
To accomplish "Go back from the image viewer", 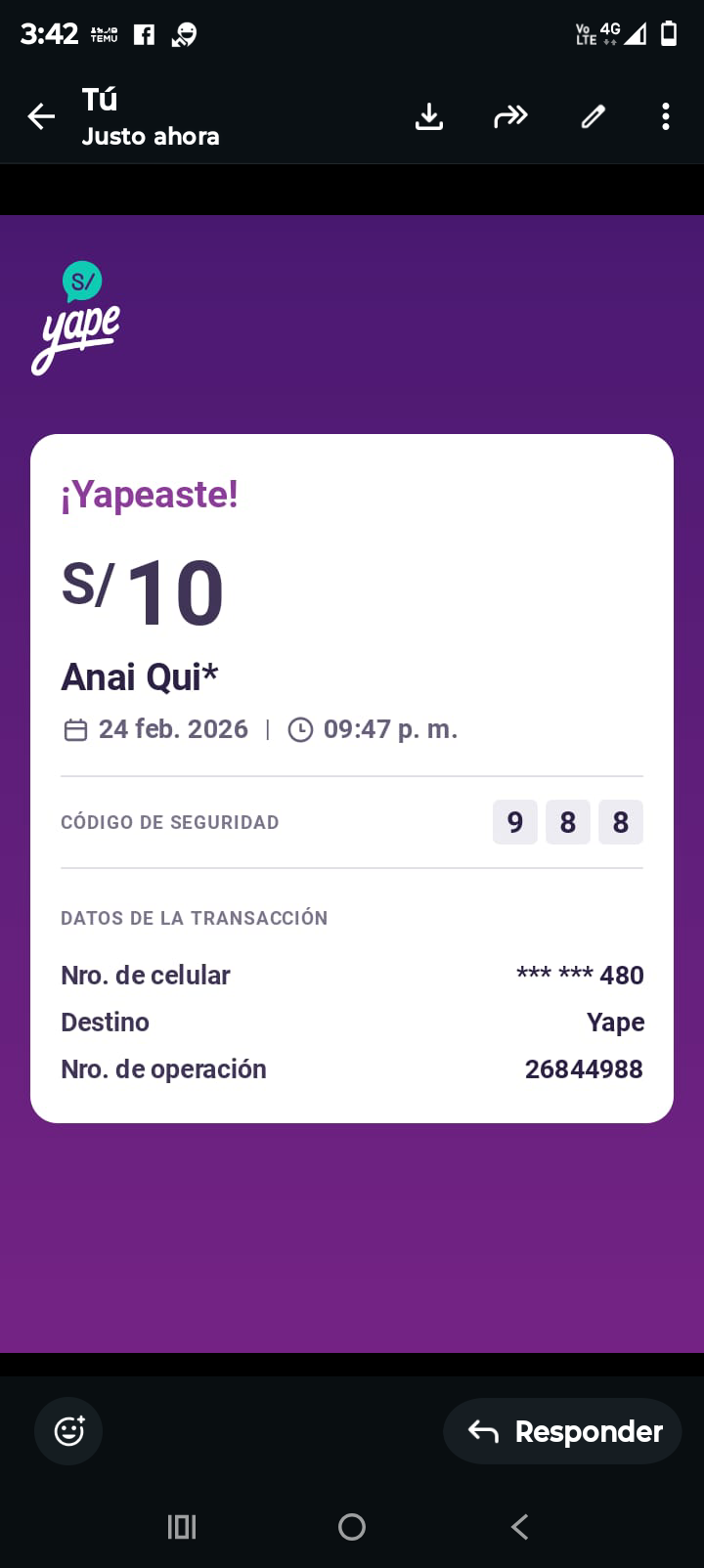I will (41, 117).
